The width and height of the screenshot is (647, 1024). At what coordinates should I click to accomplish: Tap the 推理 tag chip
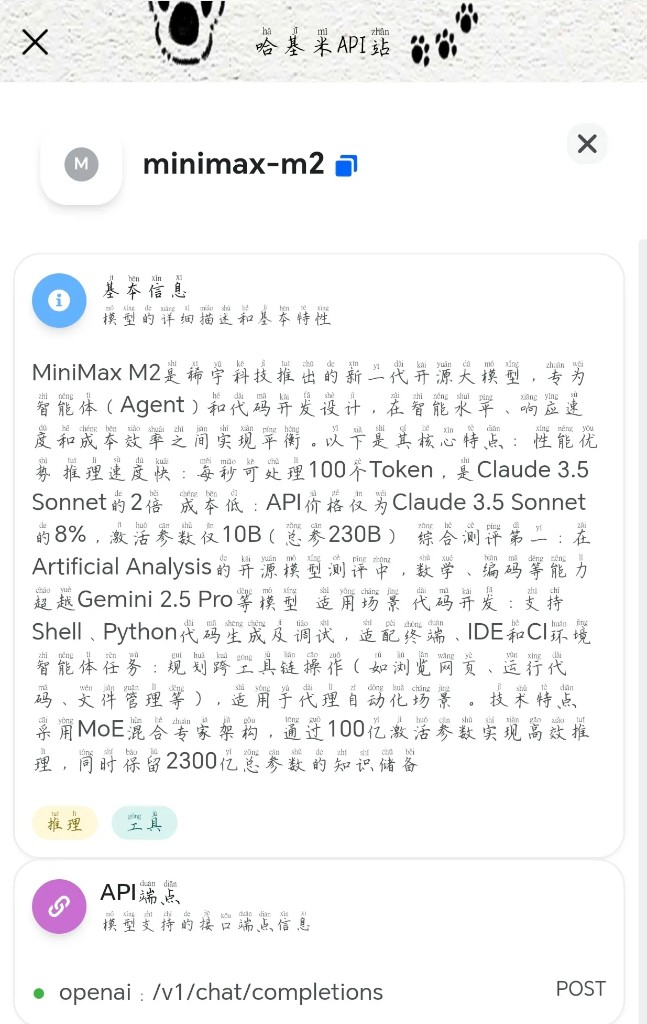(65, 823)
